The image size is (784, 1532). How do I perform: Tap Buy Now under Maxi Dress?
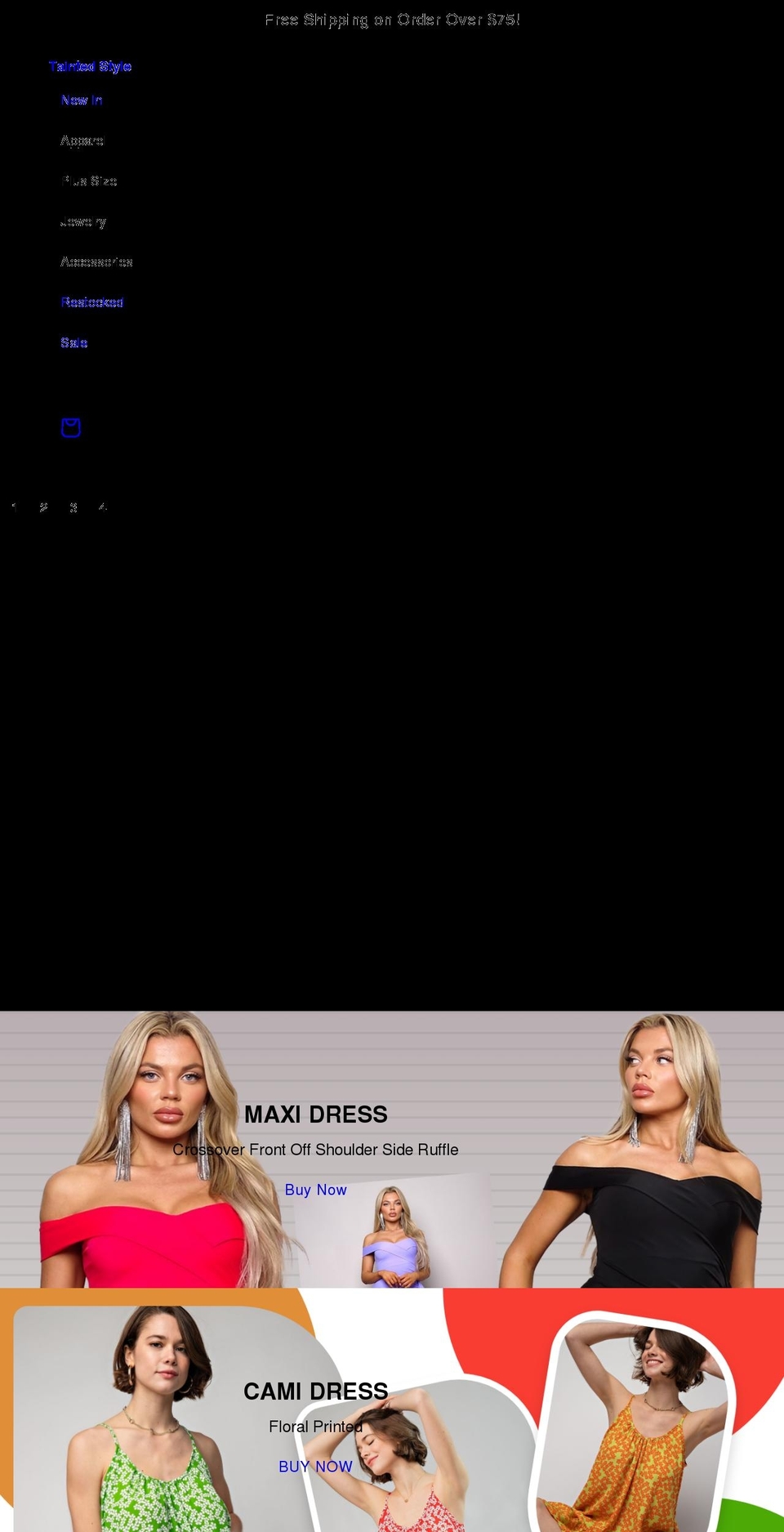point(315,1190)
